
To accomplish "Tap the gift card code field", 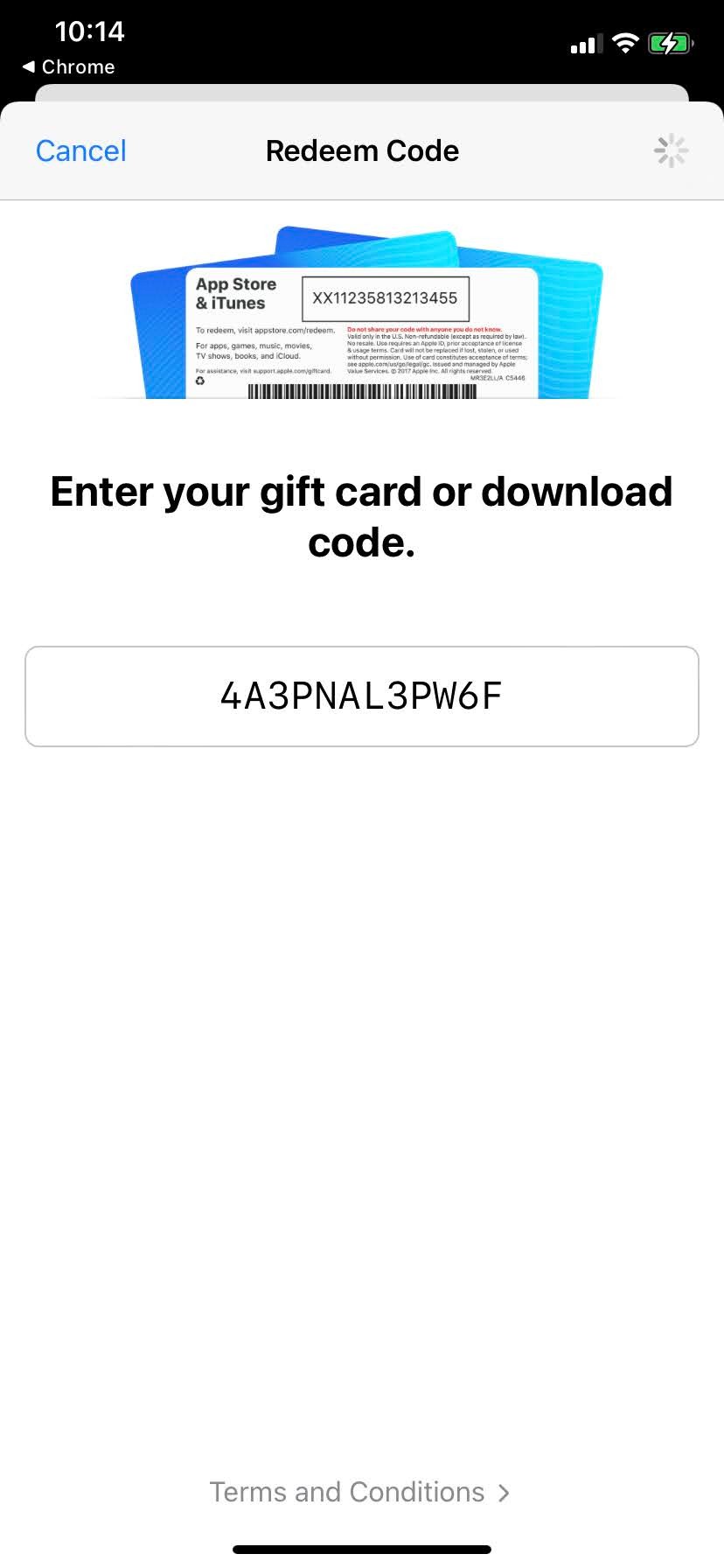I will (361, 696).
